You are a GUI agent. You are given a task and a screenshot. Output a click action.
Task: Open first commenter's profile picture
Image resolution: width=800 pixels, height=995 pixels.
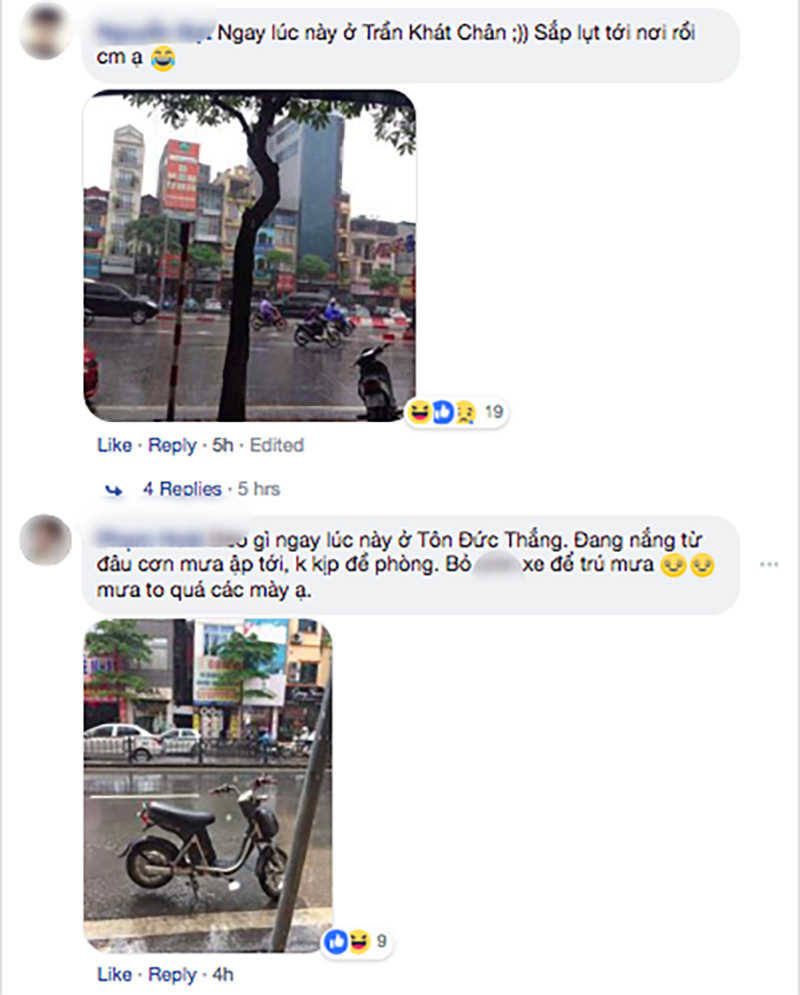[44, 29]
